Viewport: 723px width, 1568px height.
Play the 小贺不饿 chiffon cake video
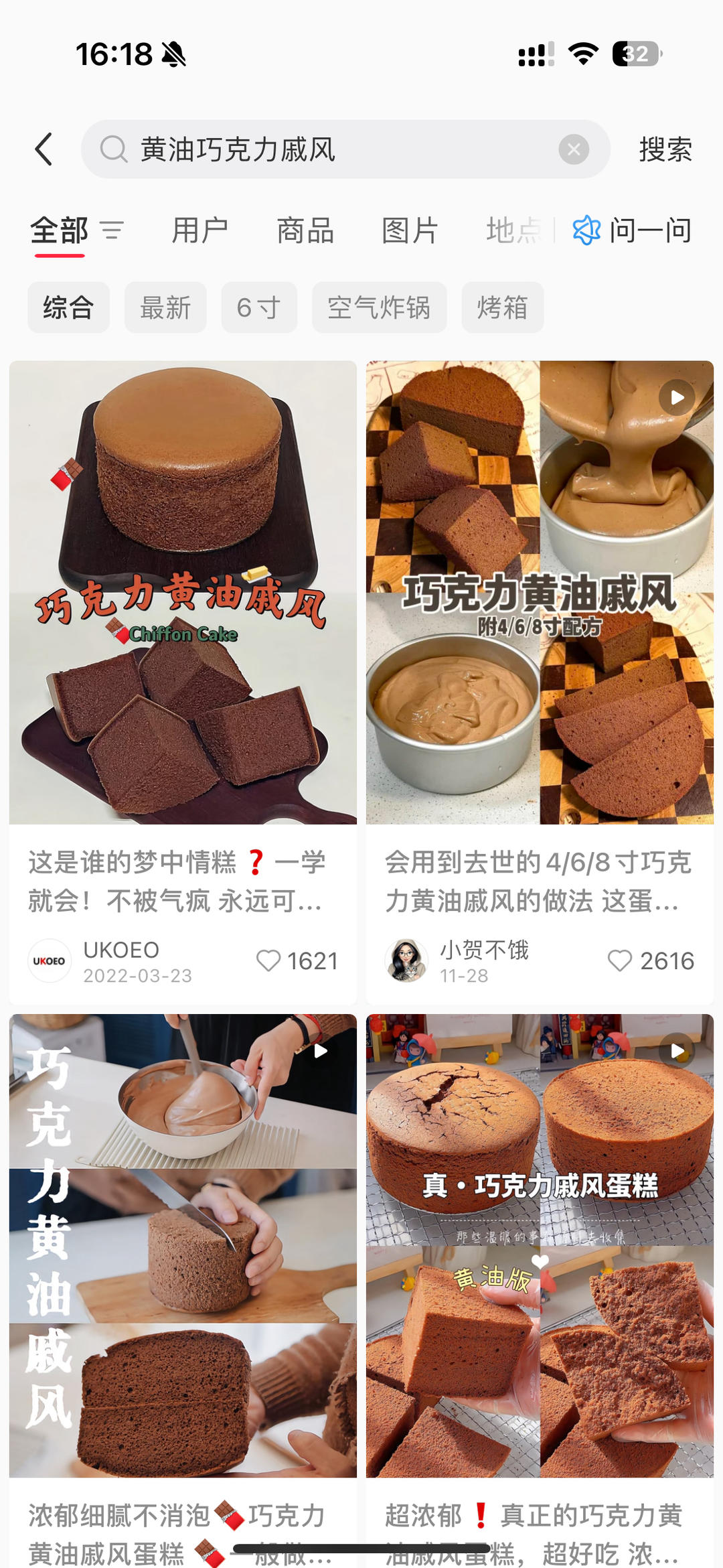[x=675, y=397]
